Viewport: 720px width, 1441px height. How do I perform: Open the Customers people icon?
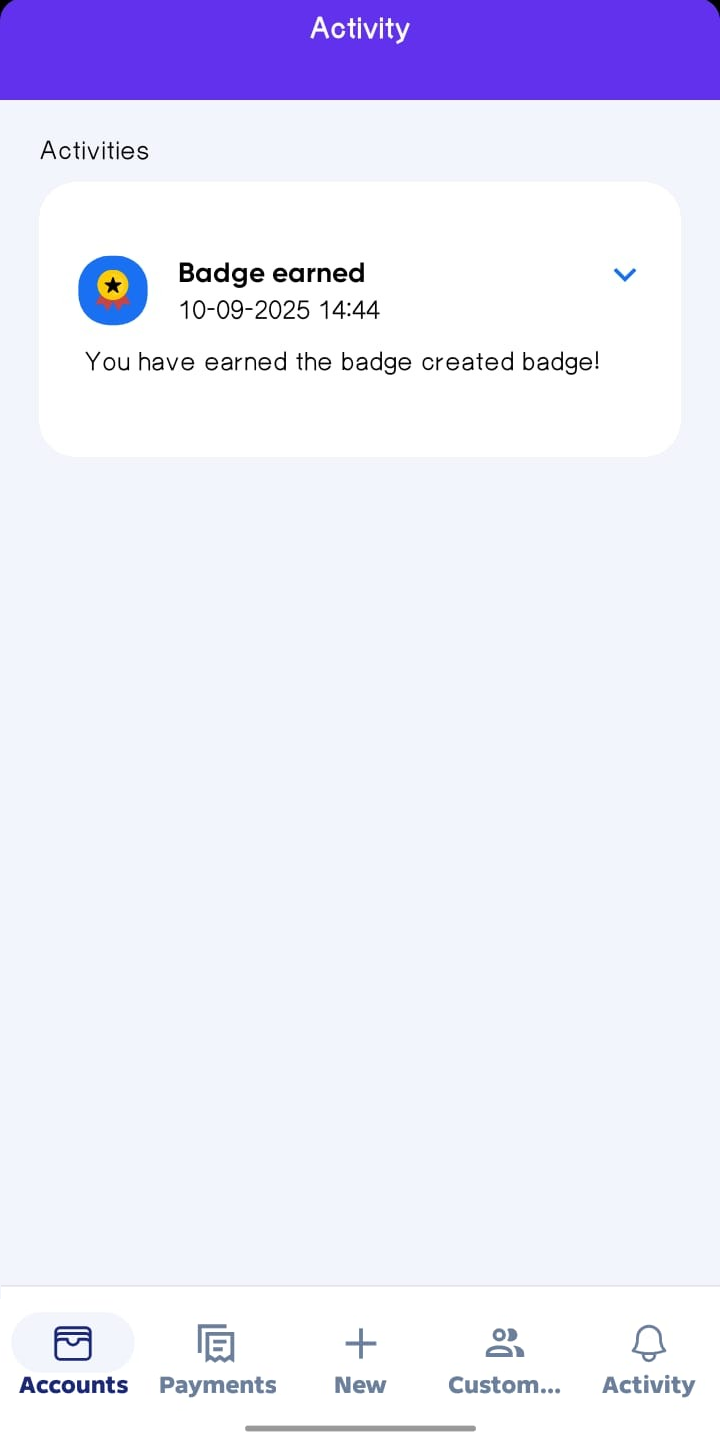(504, 1341)
